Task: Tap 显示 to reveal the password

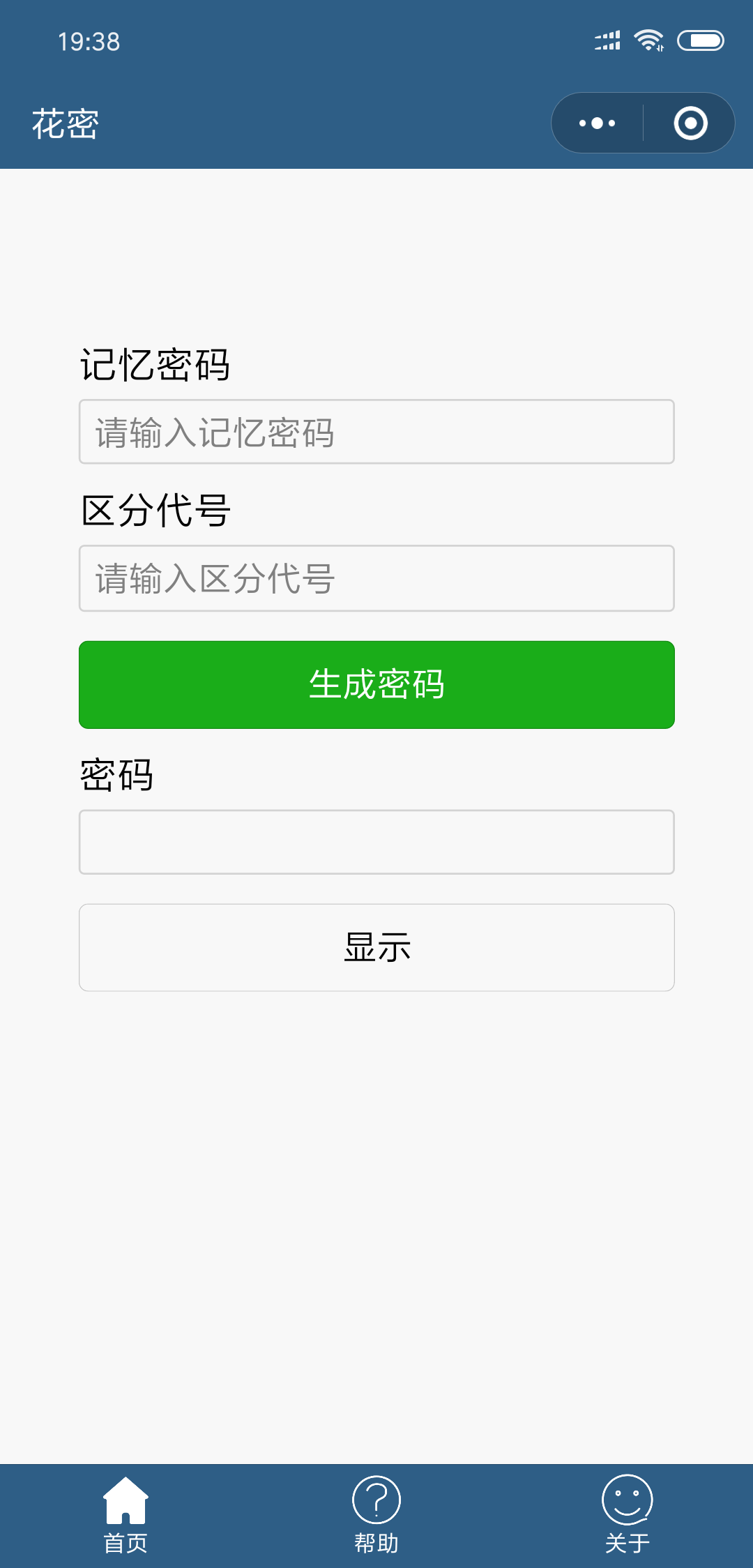Action: 376,947
